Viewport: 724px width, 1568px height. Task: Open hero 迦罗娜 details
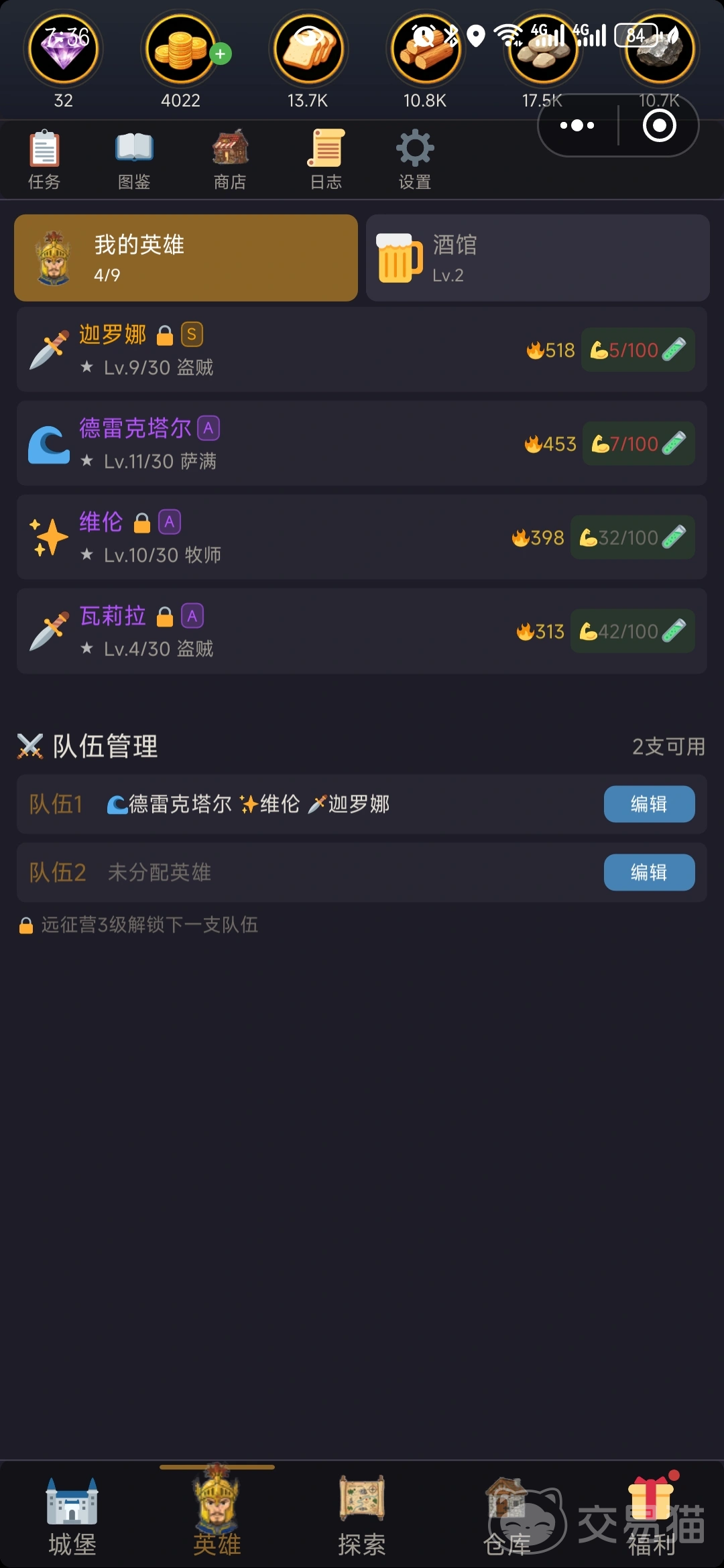268,350
